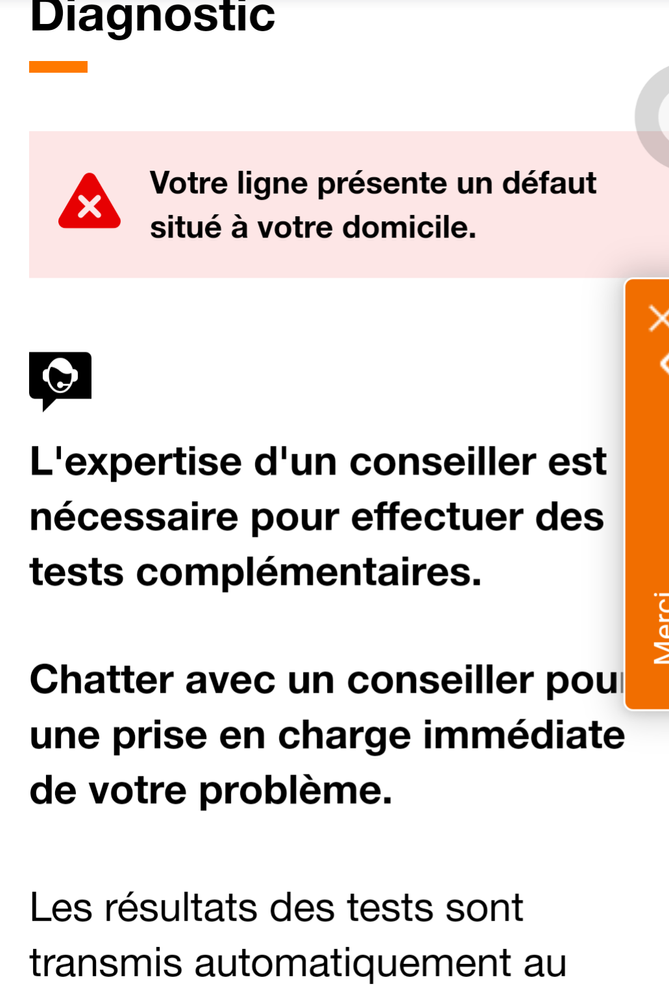The height and width of the screenshot is (999, 669).
Task: Close the orange Merci side panel
Action: pyautogui.click(x=657, y=319)
